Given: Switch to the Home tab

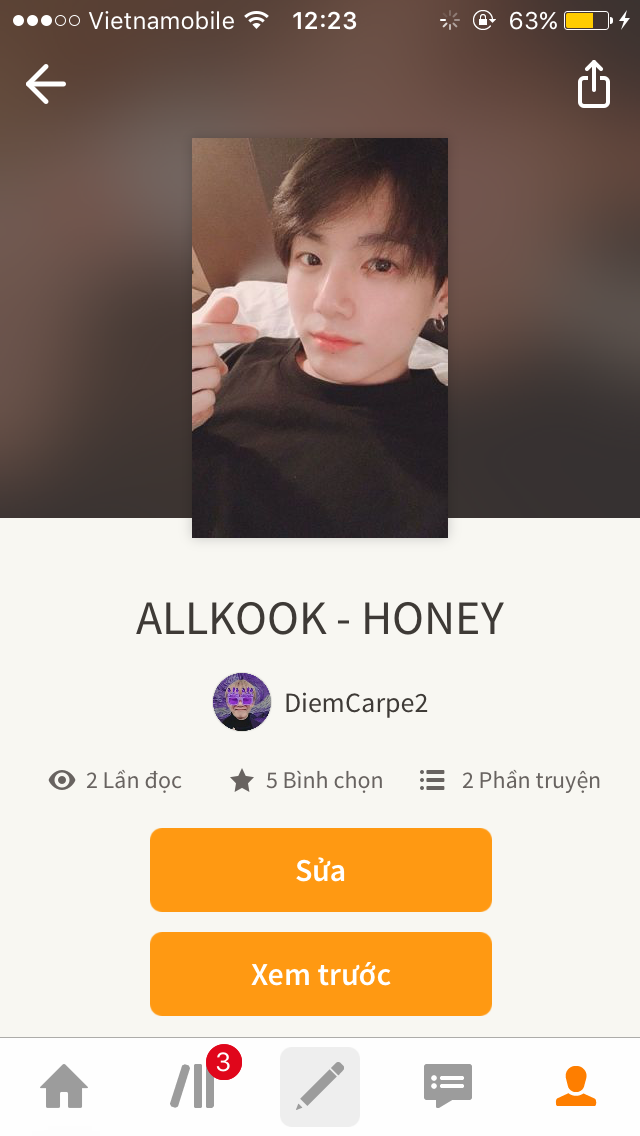Looking at the screenshot, I should pyautogui.click(x=64, y=1086).
